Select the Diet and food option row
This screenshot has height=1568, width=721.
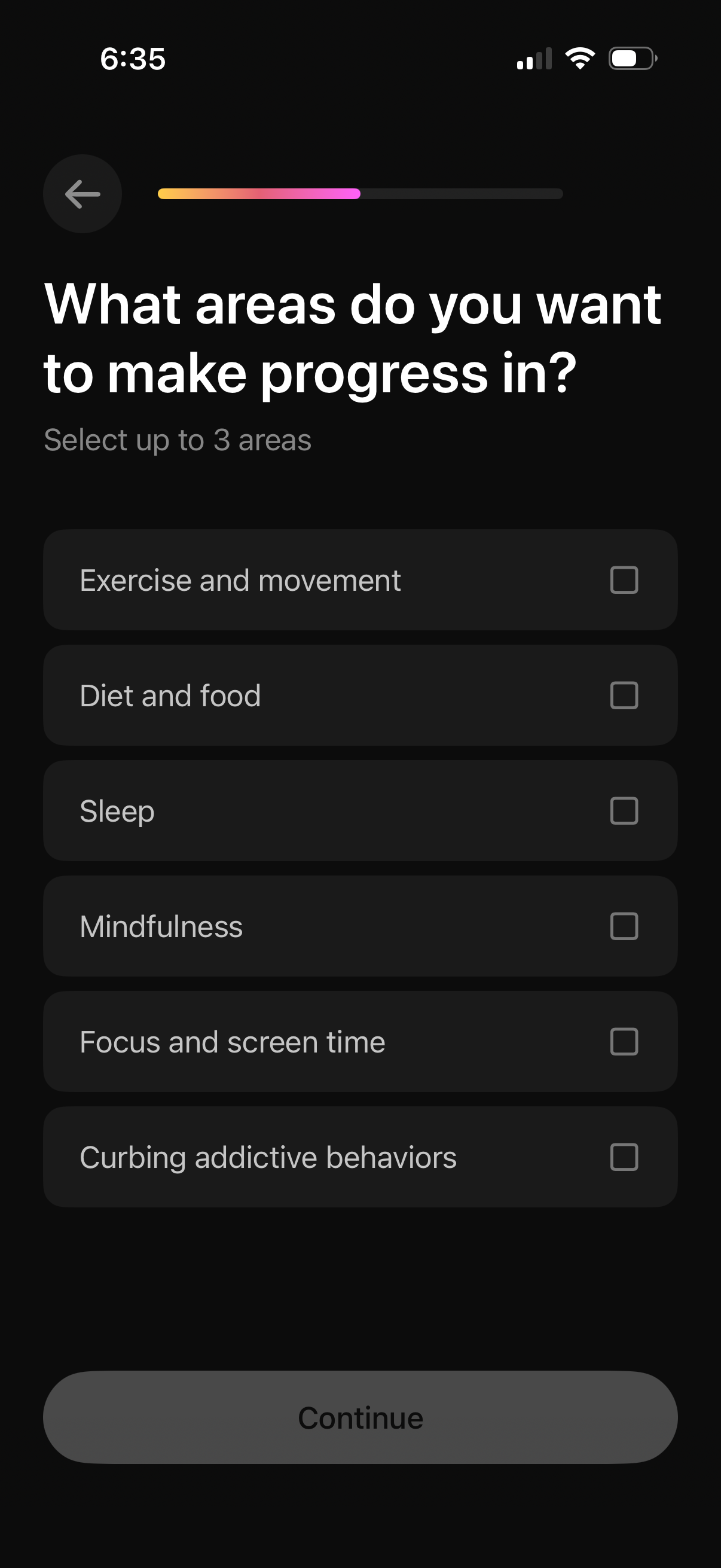coord(360,694)
